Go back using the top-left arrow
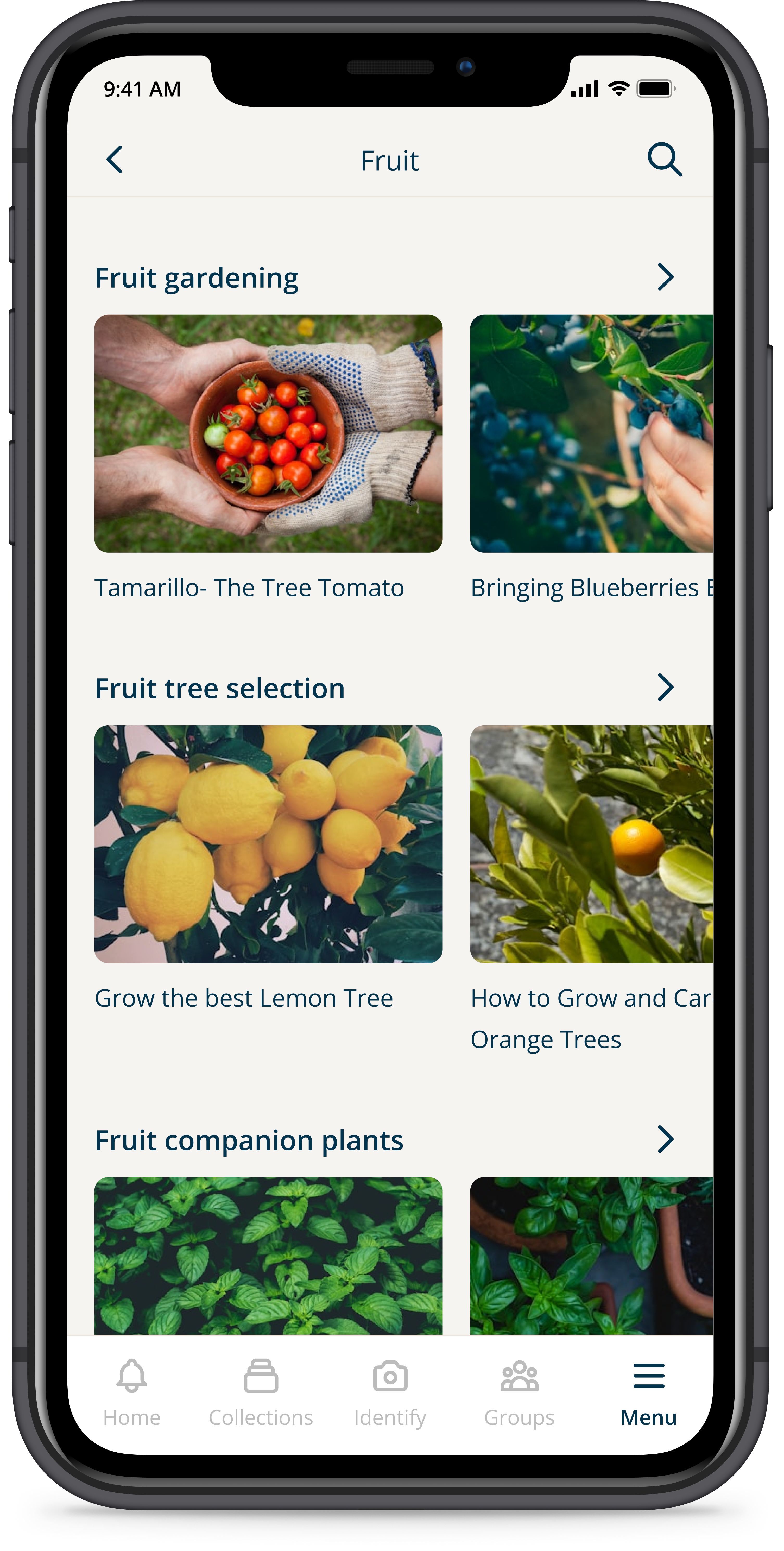Screen dimensions: 784x1551 (115, 160)
